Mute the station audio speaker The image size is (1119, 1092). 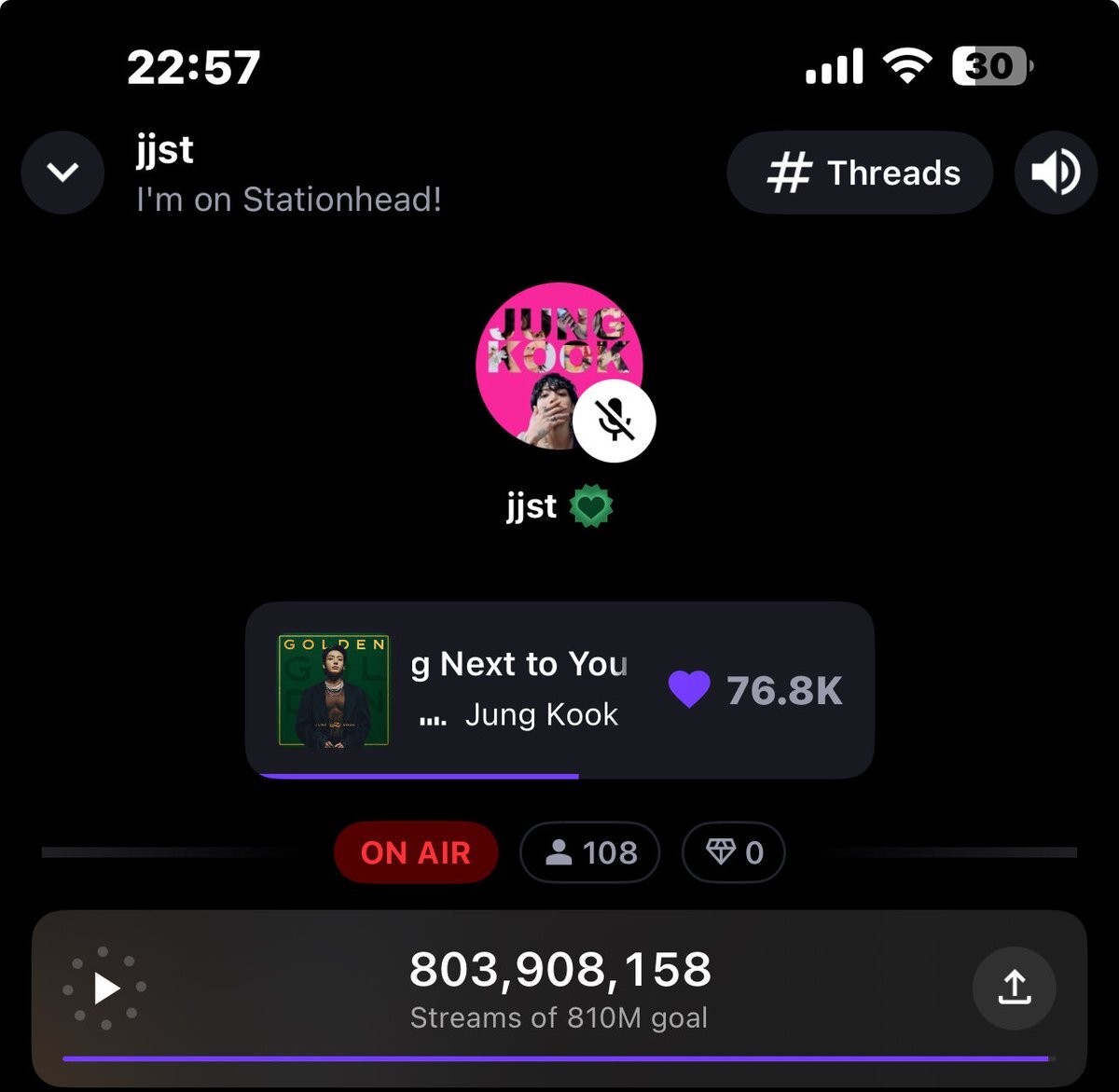1056,173
